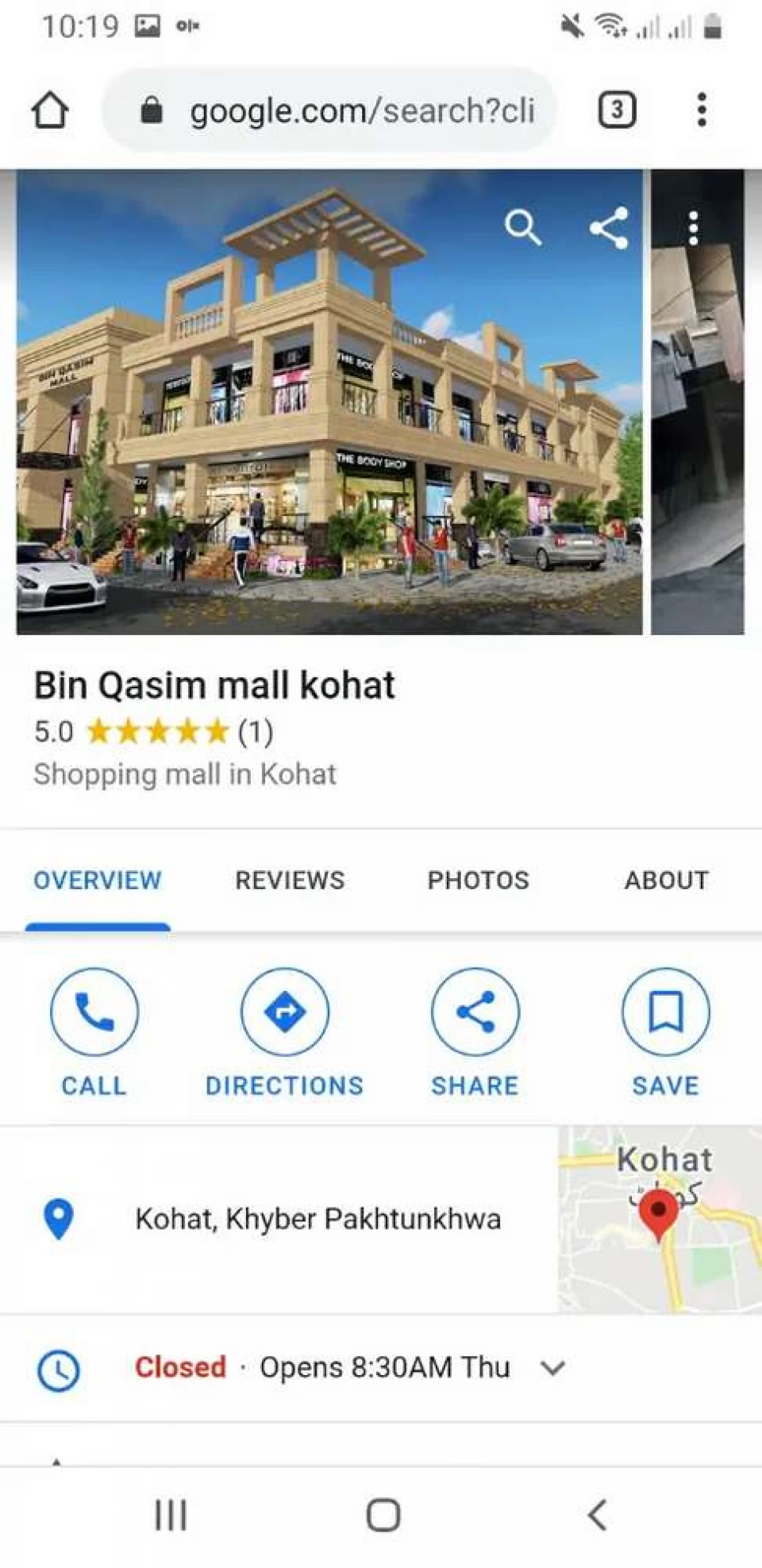This screenshot has height=1568, width=762.
Task: Go back with the system back button
Action: coord(597,1515)
